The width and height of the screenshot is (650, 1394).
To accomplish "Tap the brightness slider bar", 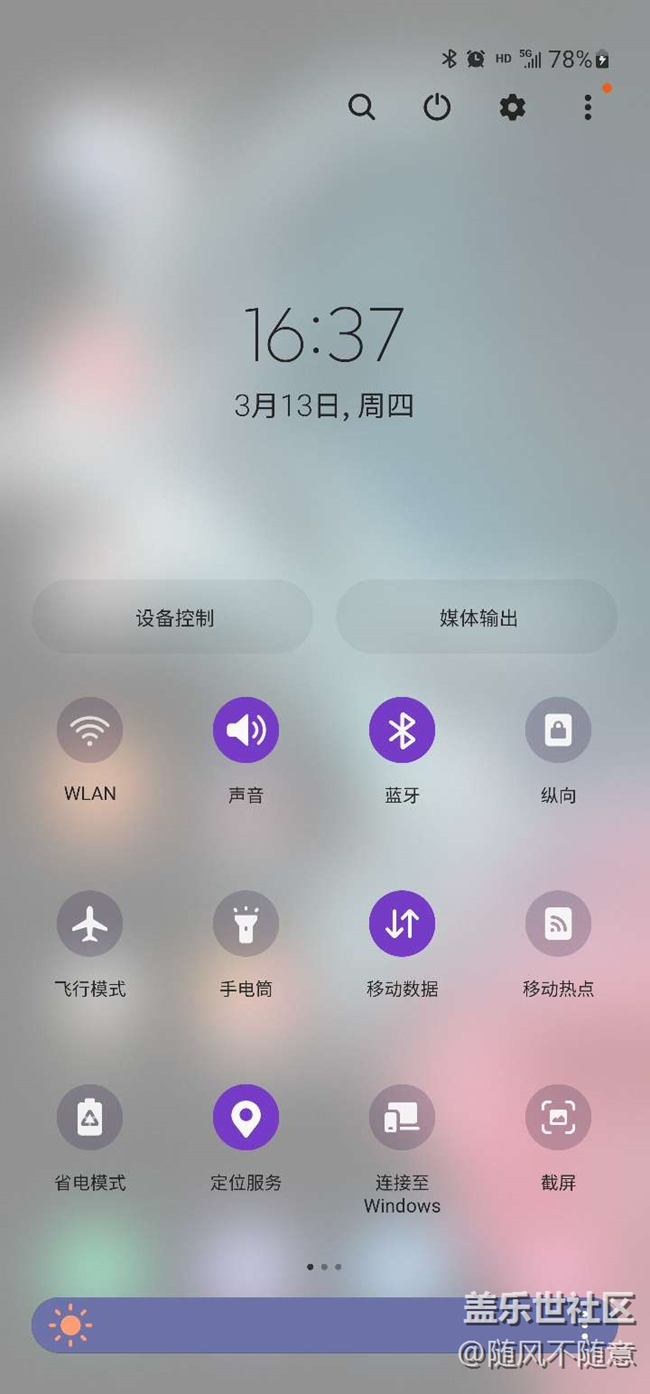I will click(325, 1326).
